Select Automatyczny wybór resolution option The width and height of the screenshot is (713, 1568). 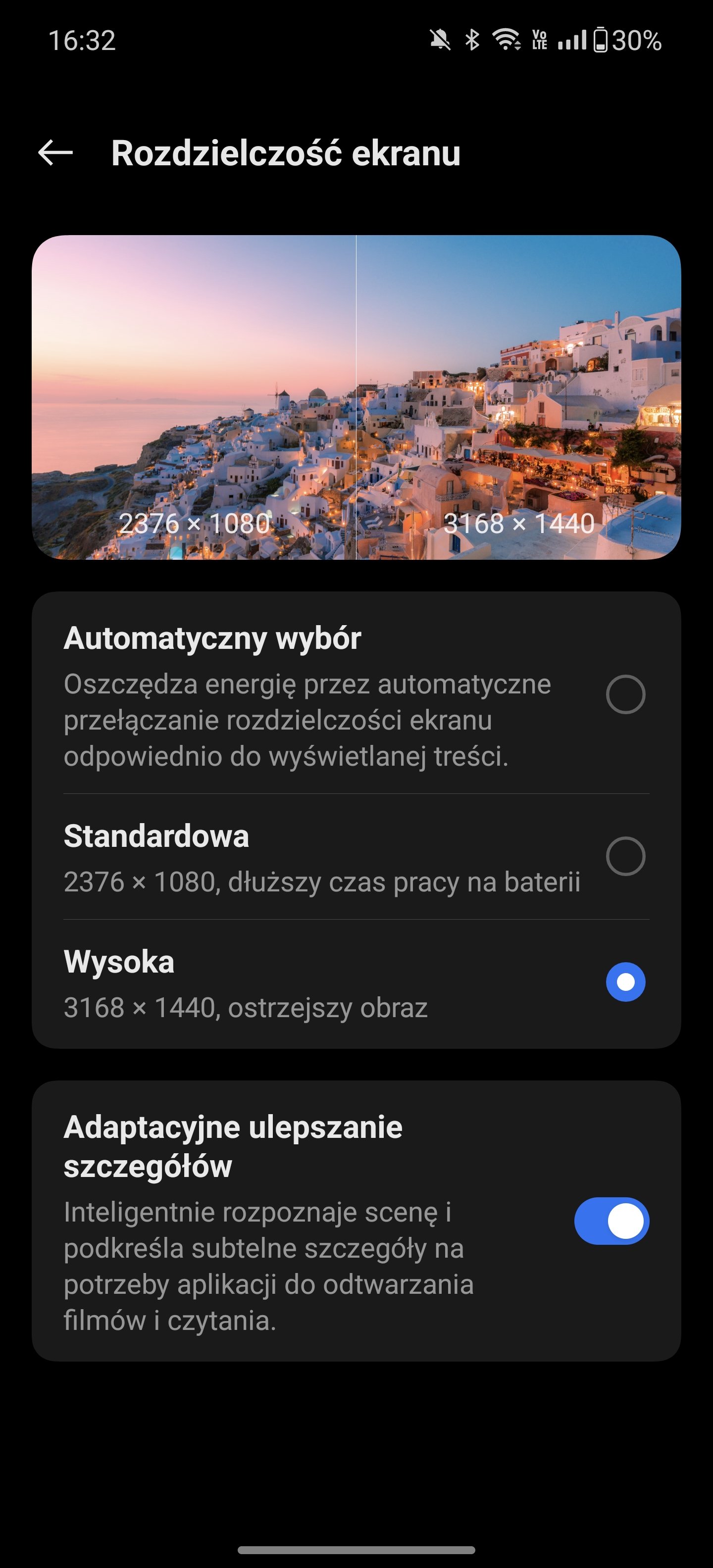[356, 694]
